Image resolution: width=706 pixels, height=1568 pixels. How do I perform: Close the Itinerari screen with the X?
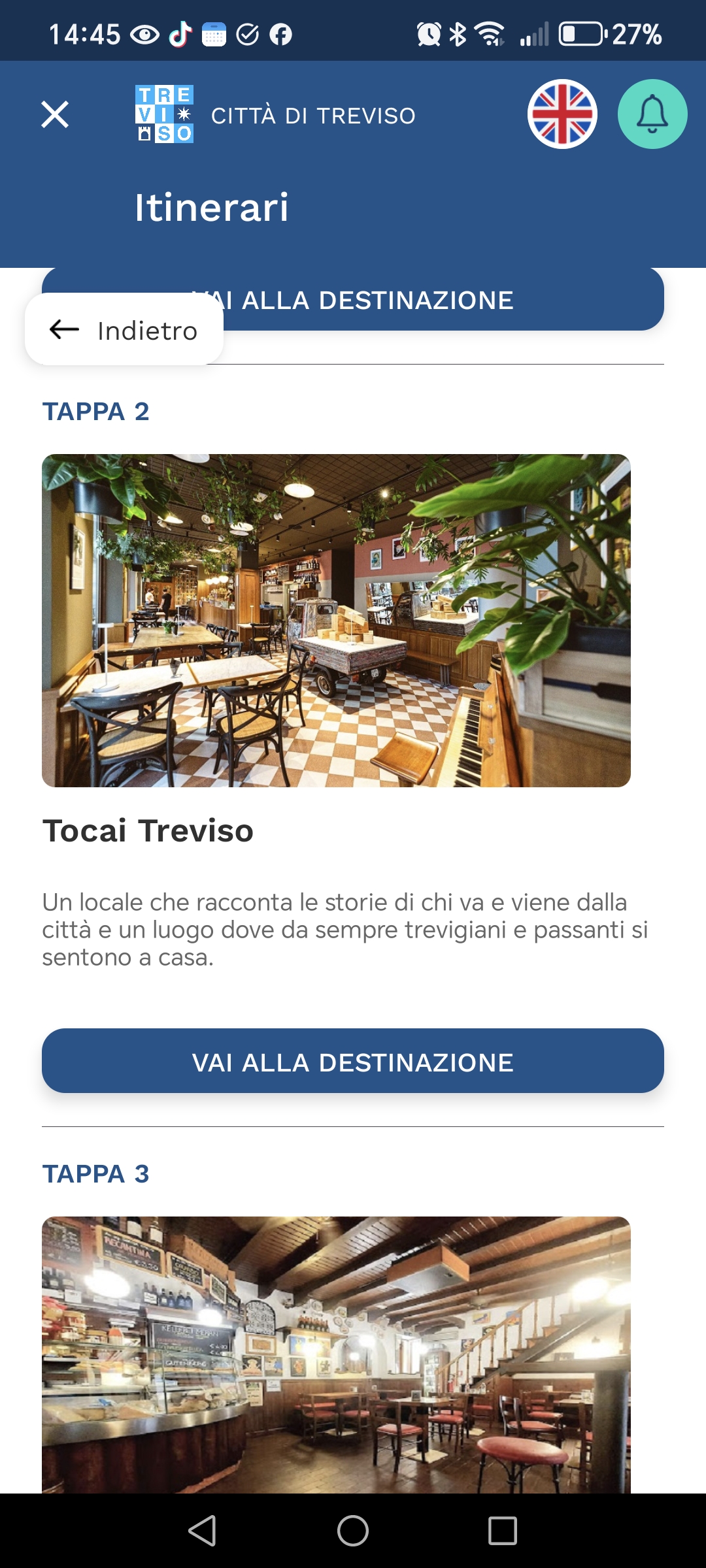(55, 114)
